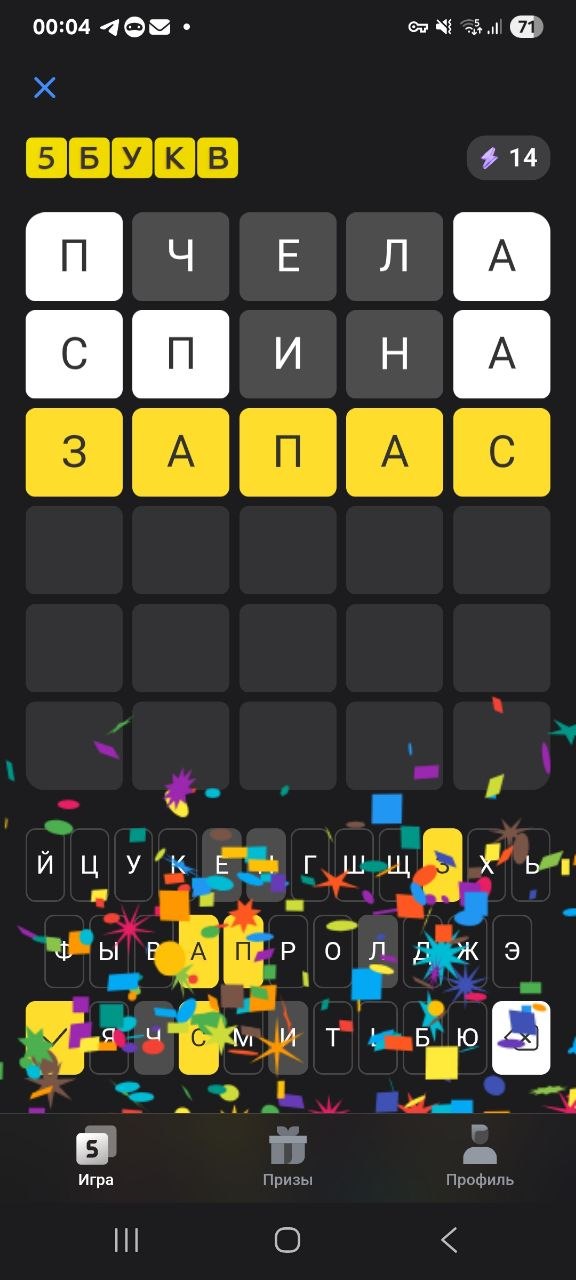Tap the letter Э key
This screenshot has width=576, height=1280.
pos(512,952)
